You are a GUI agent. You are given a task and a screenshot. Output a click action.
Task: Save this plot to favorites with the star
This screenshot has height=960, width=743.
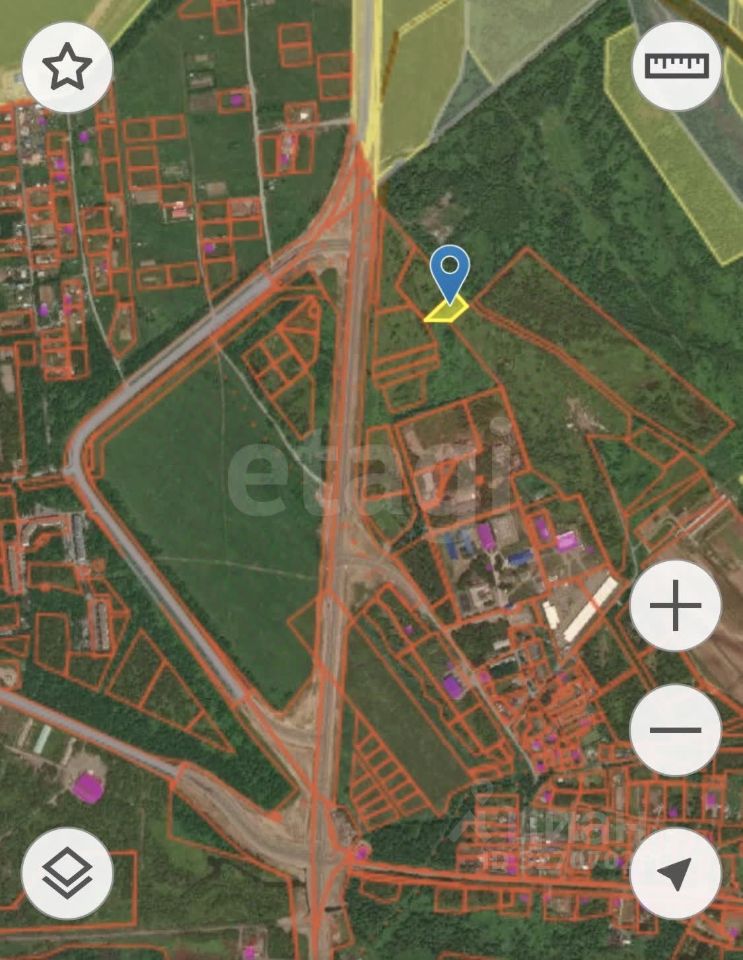pyautogui.click(x=67, y=67)
